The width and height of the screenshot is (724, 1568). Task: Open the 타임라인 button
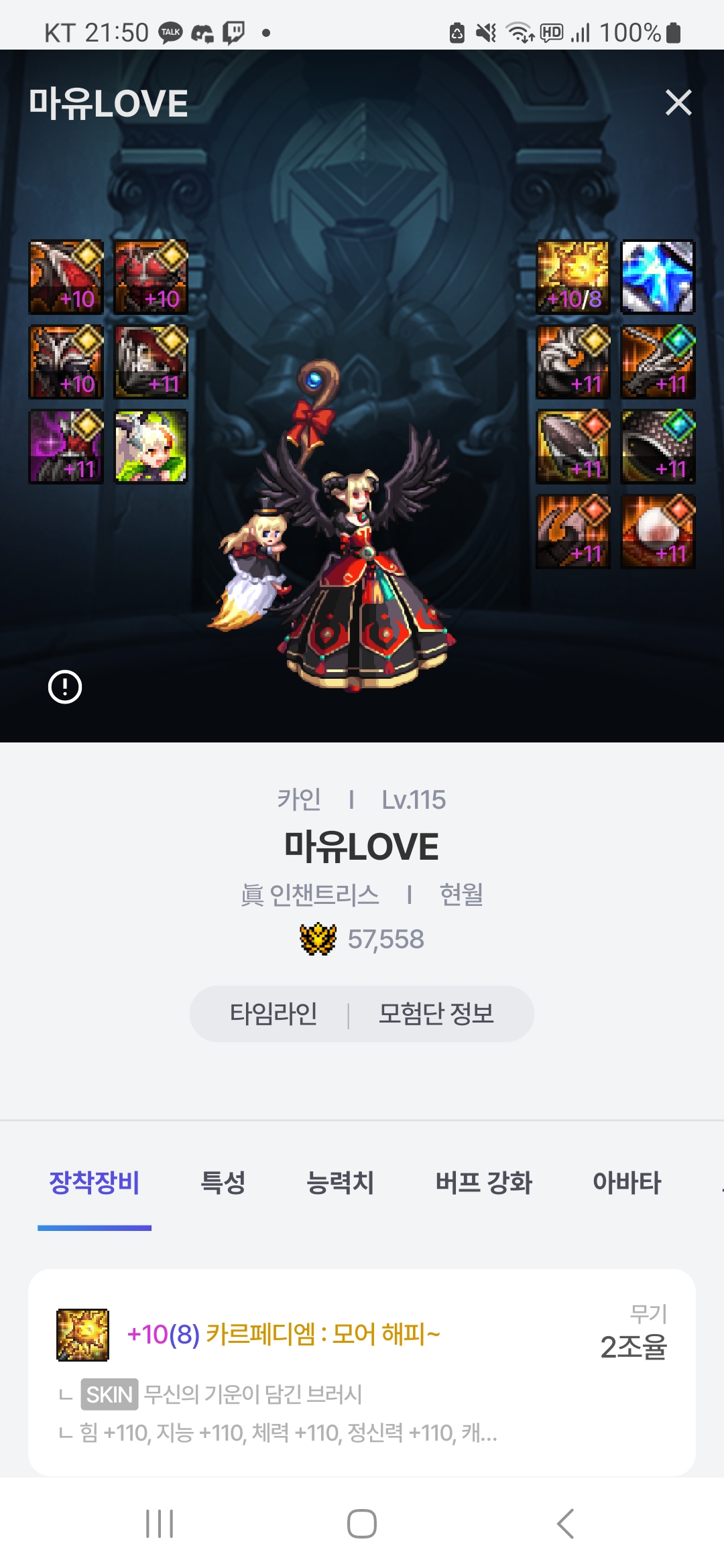click(274, 1013)
